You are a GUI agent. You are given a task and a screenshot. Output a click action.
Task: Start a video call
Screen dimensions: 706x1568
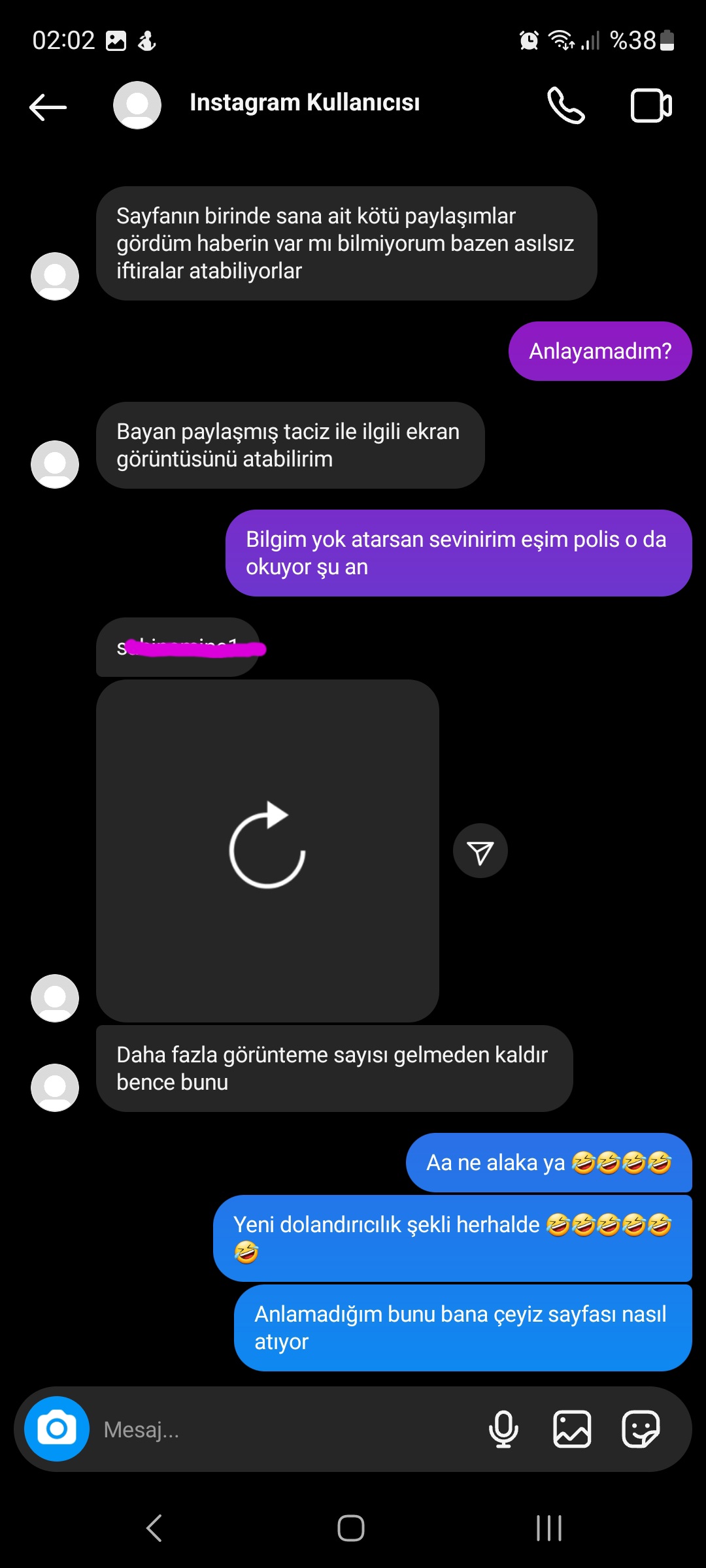(651, 105)
